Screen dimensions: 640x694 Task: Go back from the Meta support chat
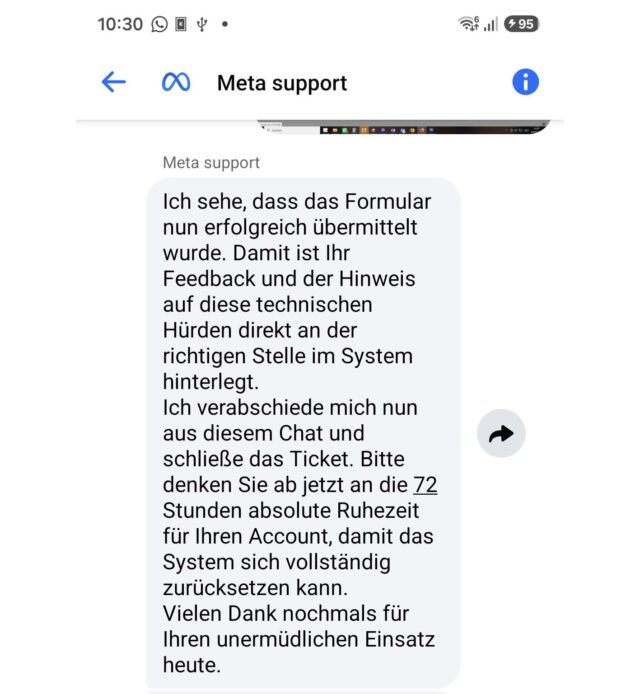(x=113, y=82)
